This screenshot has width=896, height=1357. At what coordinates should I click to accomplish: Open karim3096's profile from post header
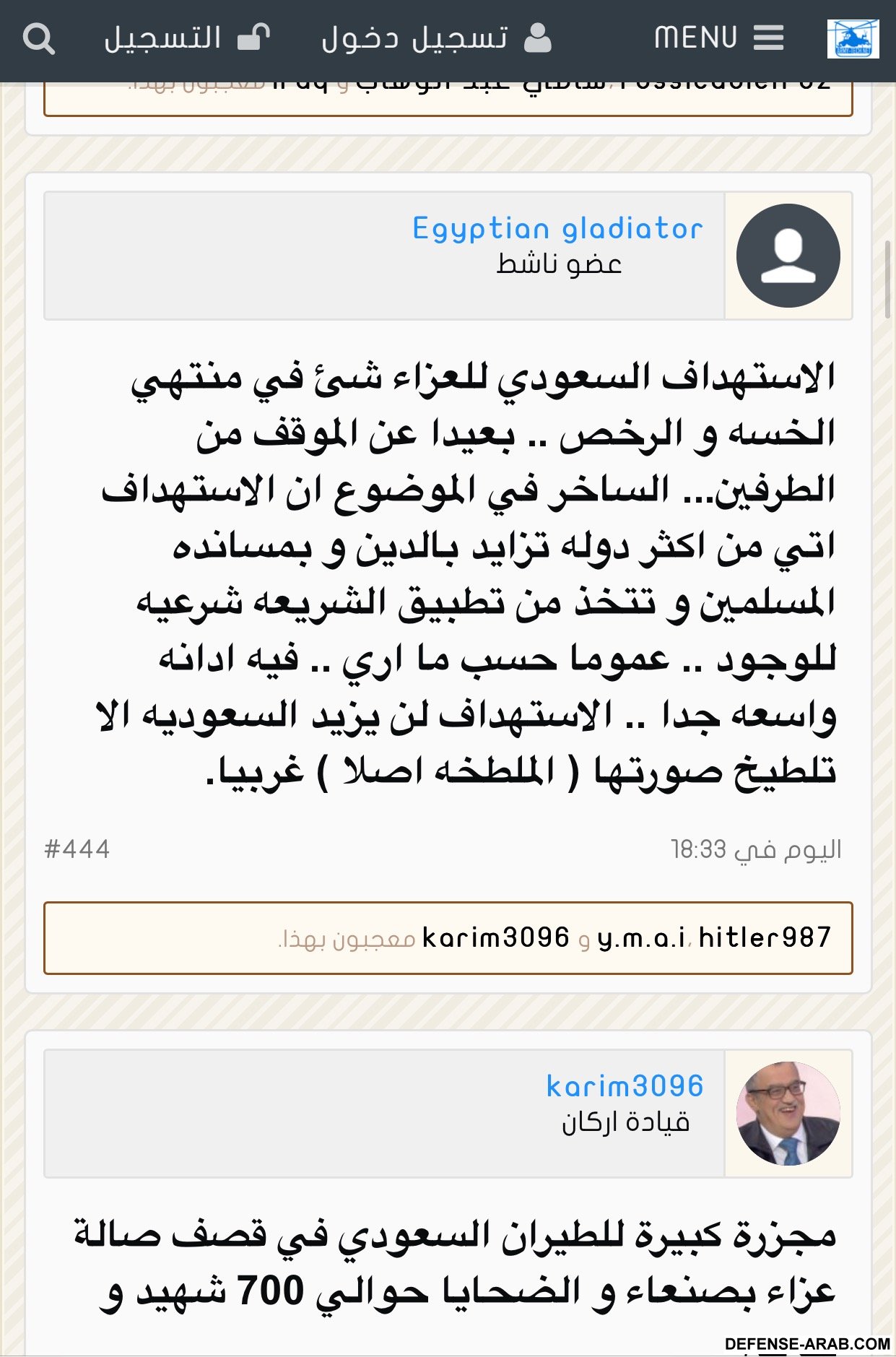pyautogui.click(x=624, y=1086)
